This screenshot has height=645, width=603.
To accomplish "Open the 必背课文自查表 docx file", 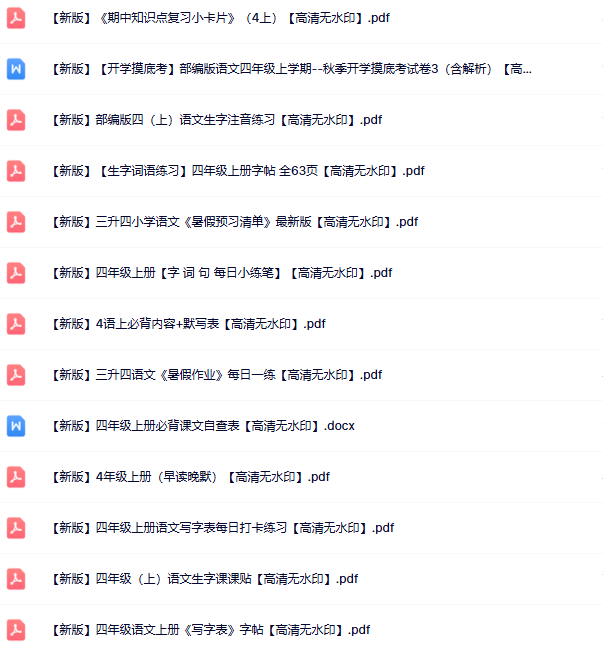I will pos(200,426).
